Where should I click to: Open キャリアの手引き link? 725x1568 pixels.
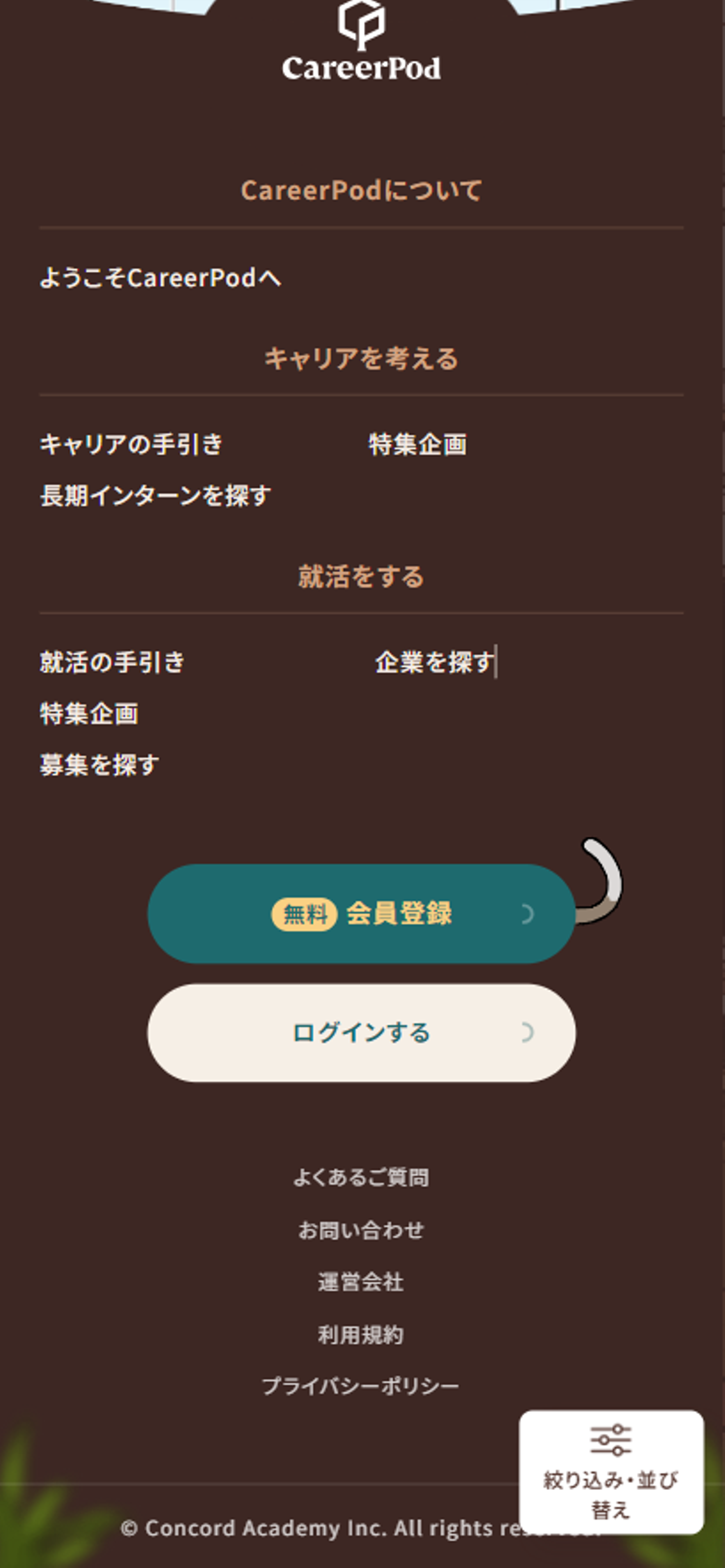(x=131, y=444)
